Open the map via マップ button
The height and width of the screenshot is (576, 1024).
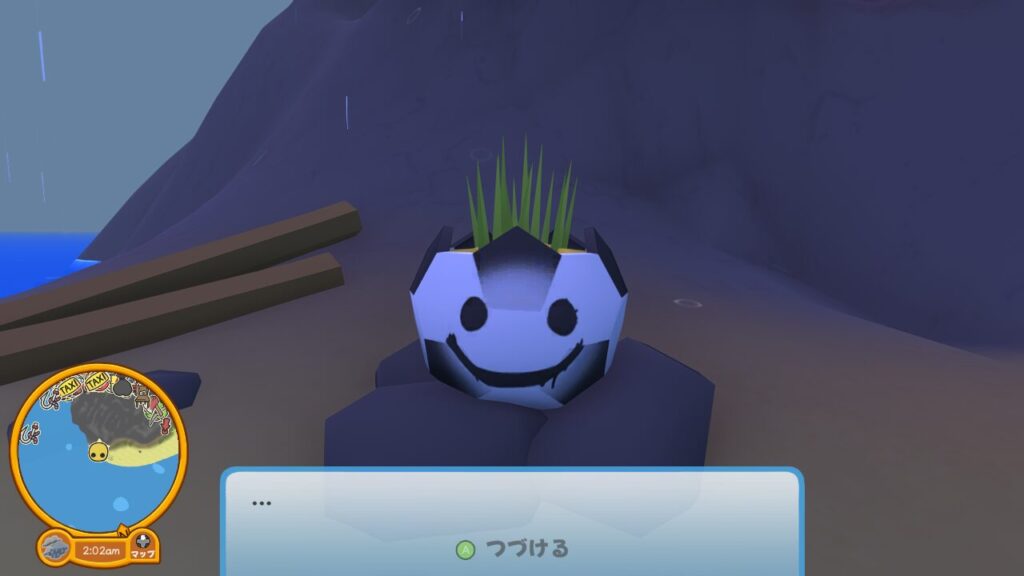click(x=143, y=545)
